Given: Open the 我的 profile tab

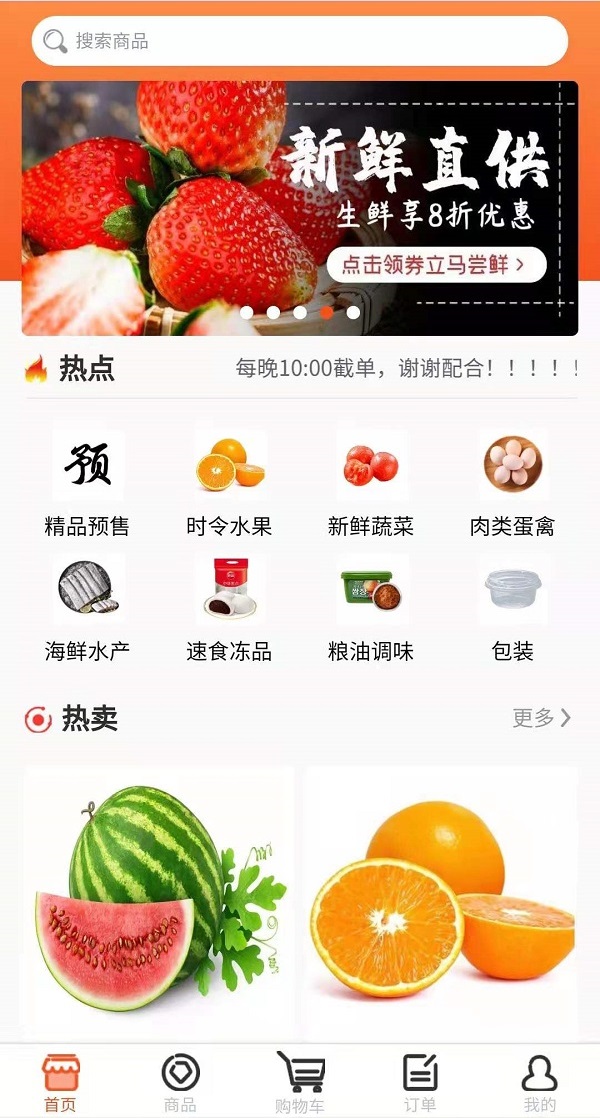Looking at the screenshot, I should click(x=540, y=1082).
